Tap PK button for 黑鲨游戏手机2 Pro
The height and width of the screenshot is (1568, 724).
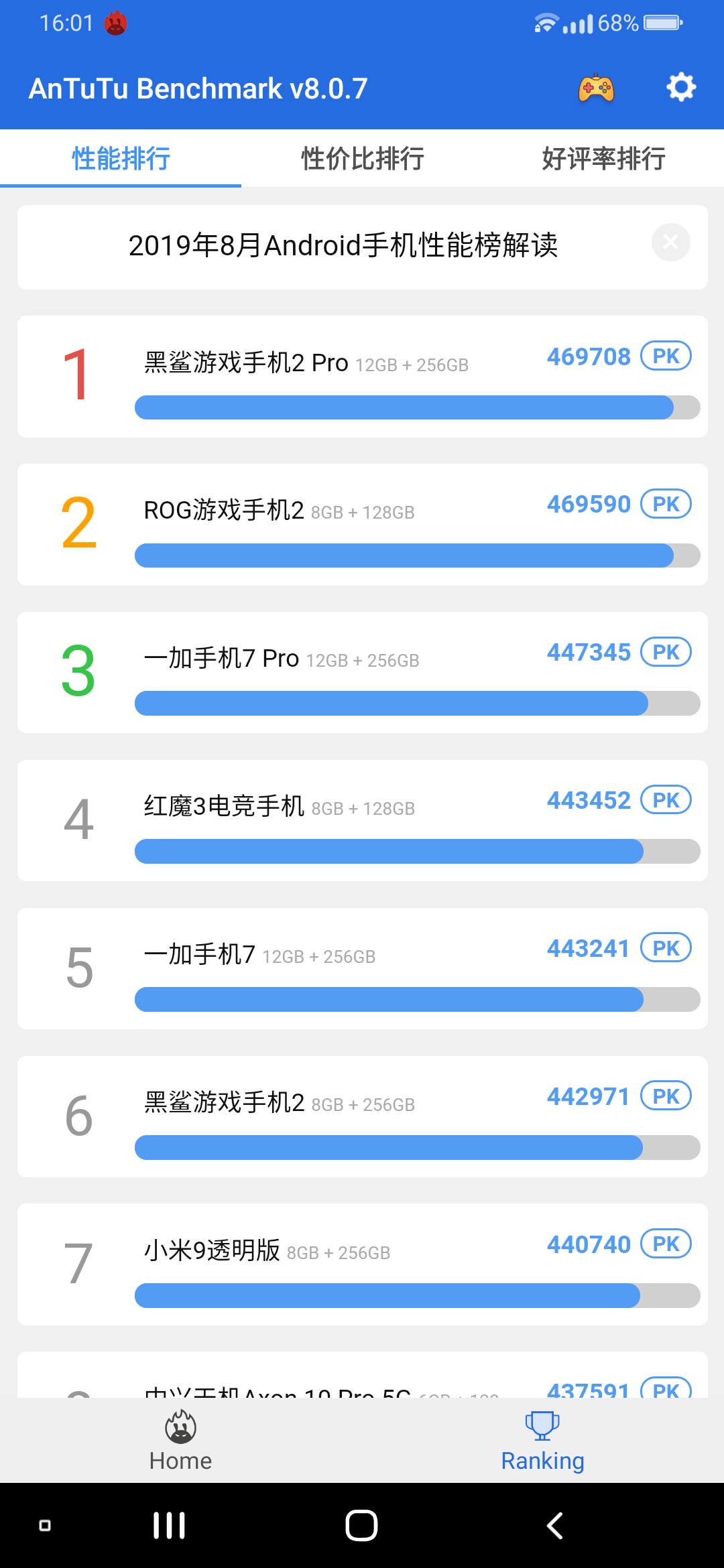[x=666, y=356]
